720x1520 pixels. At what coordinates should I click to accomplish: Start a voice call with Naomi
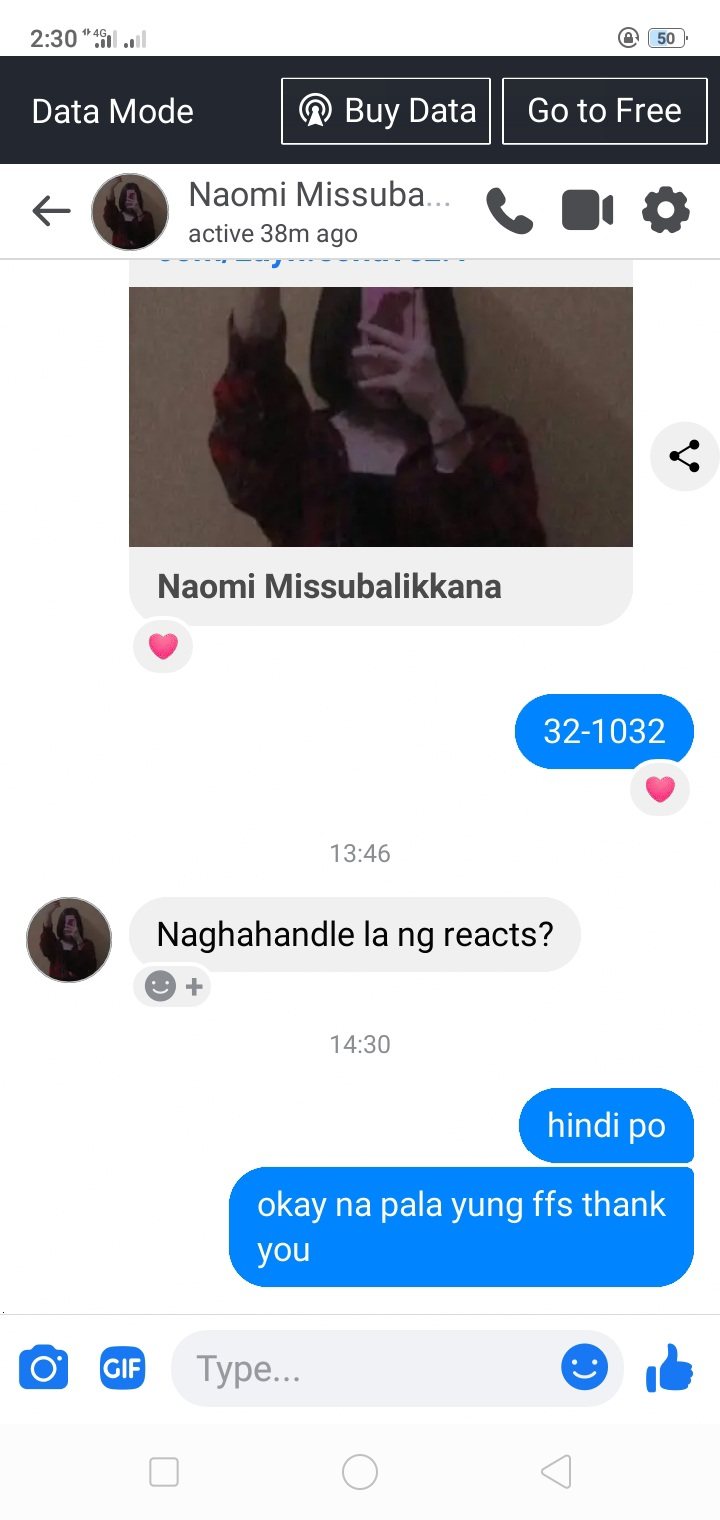509,211
